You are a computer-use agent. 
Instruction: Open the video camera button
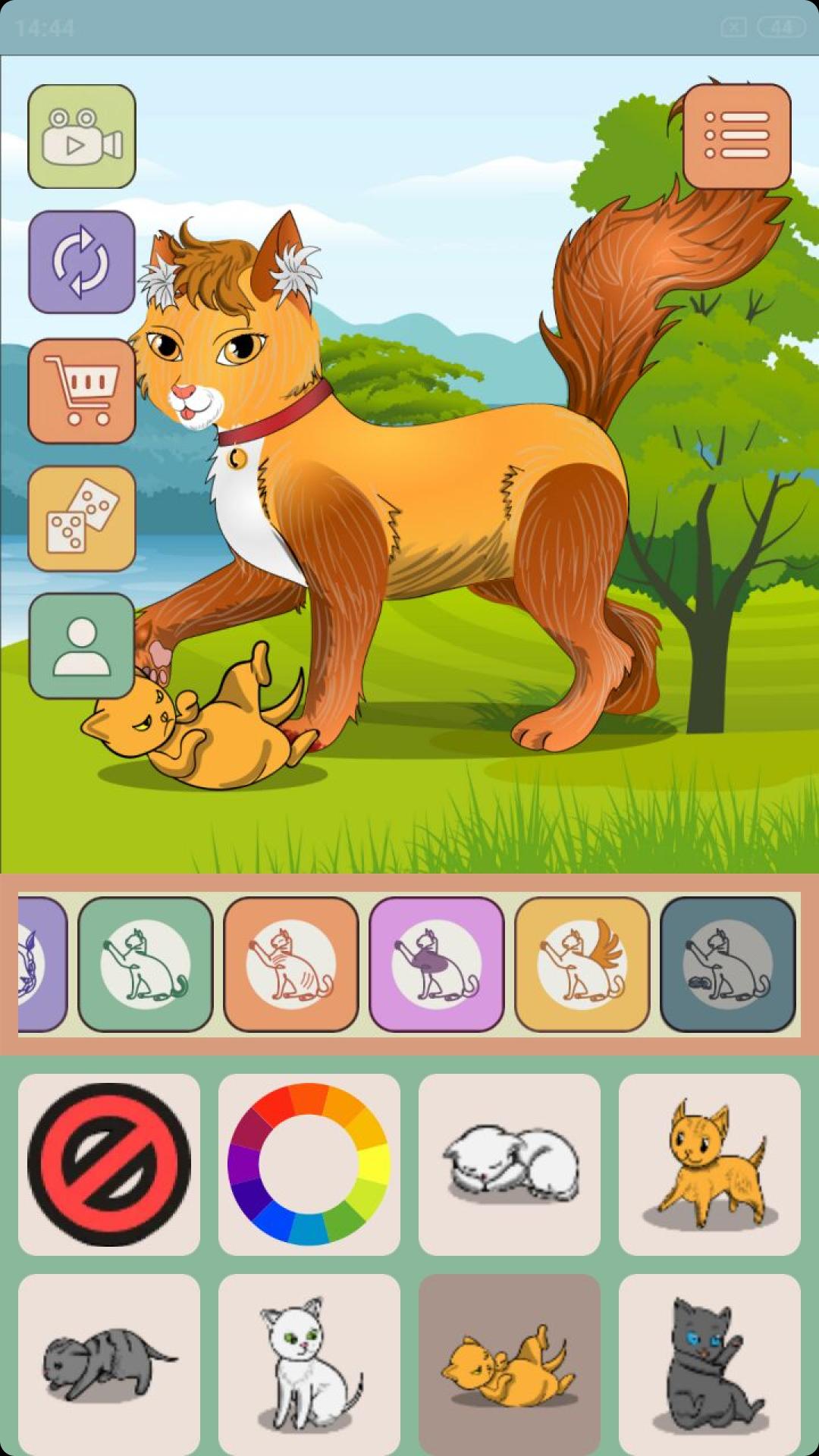pos(82,136)
